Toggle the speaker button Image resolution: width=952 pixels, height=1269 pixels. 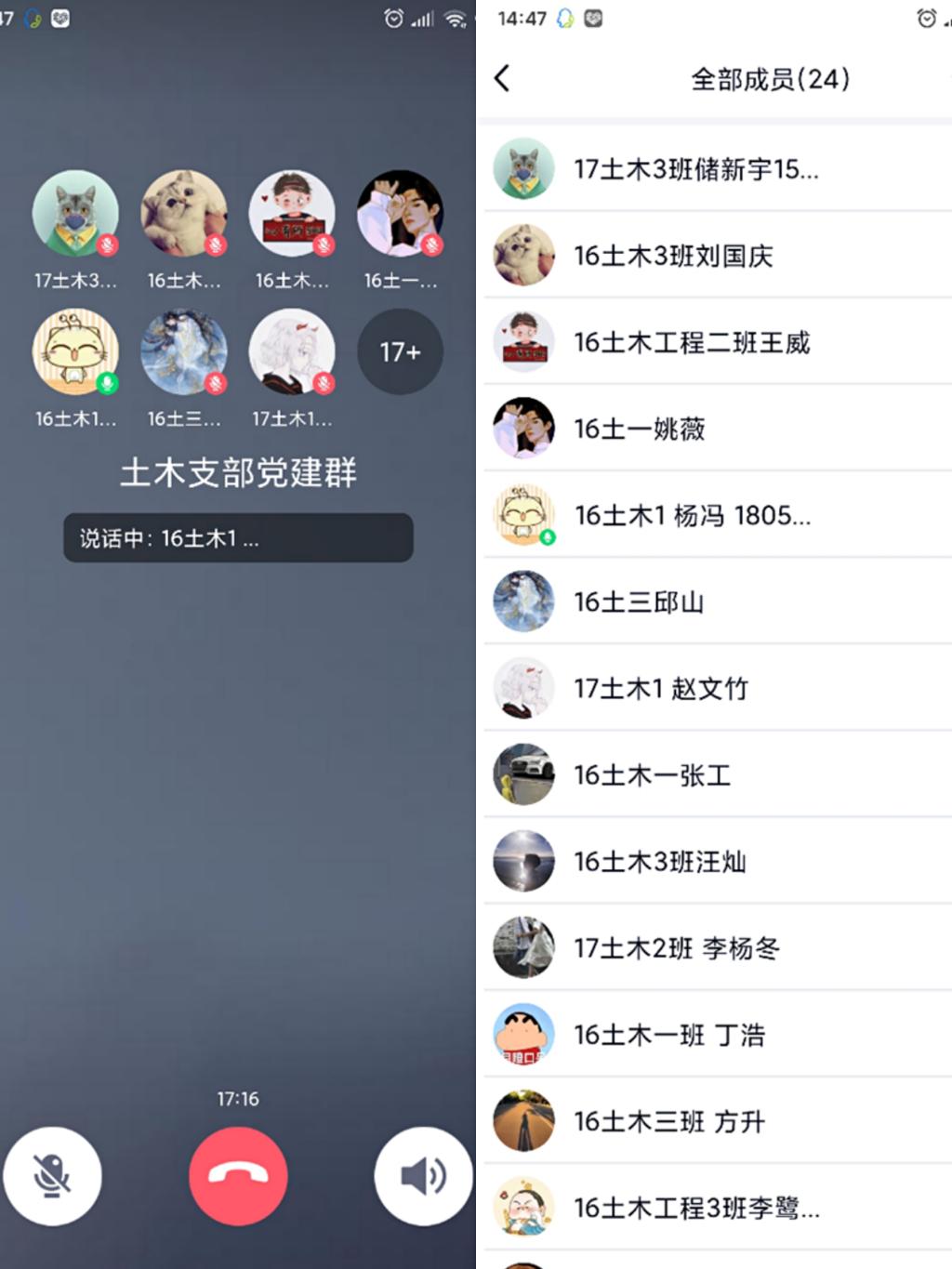tap(423, 1175)
